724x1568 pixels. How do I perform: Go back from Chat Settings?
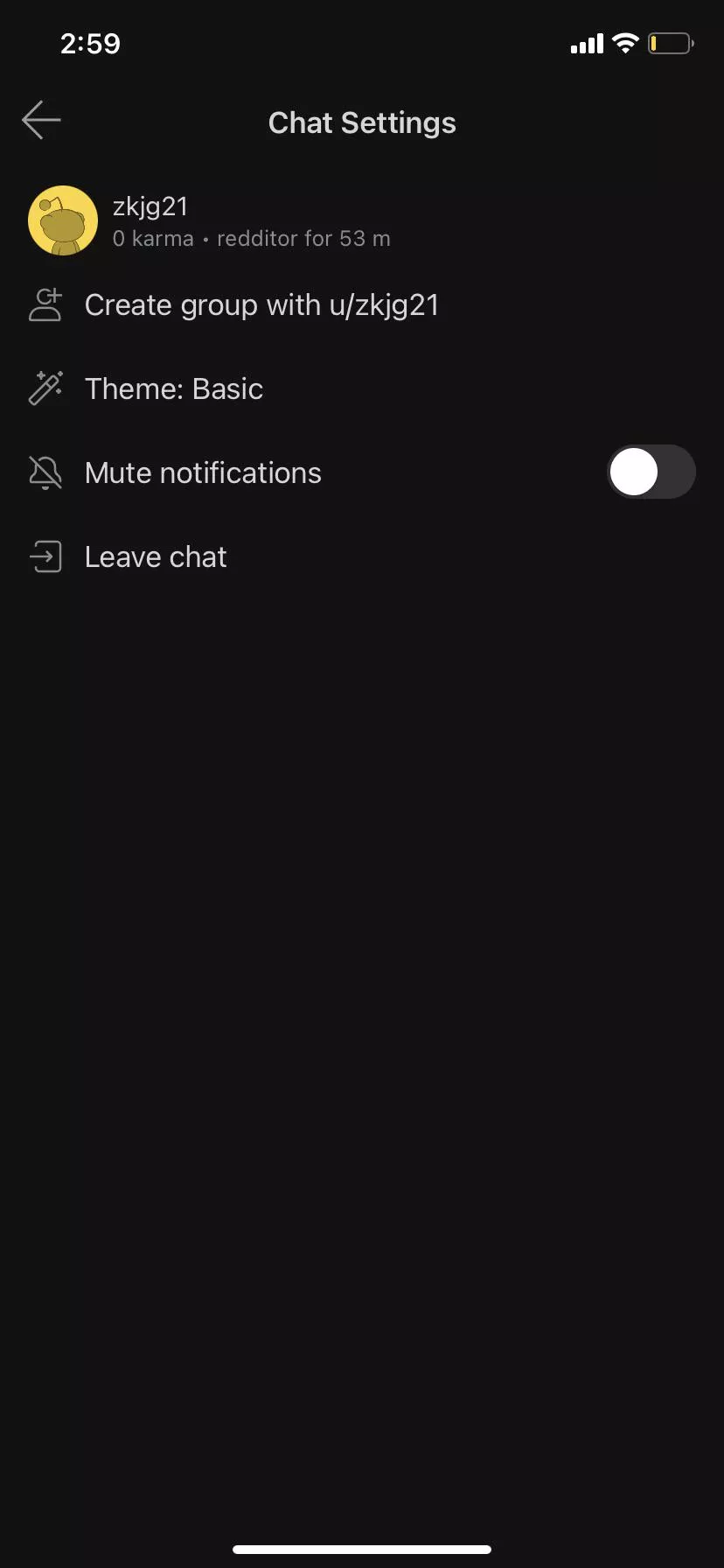[41, 120]
